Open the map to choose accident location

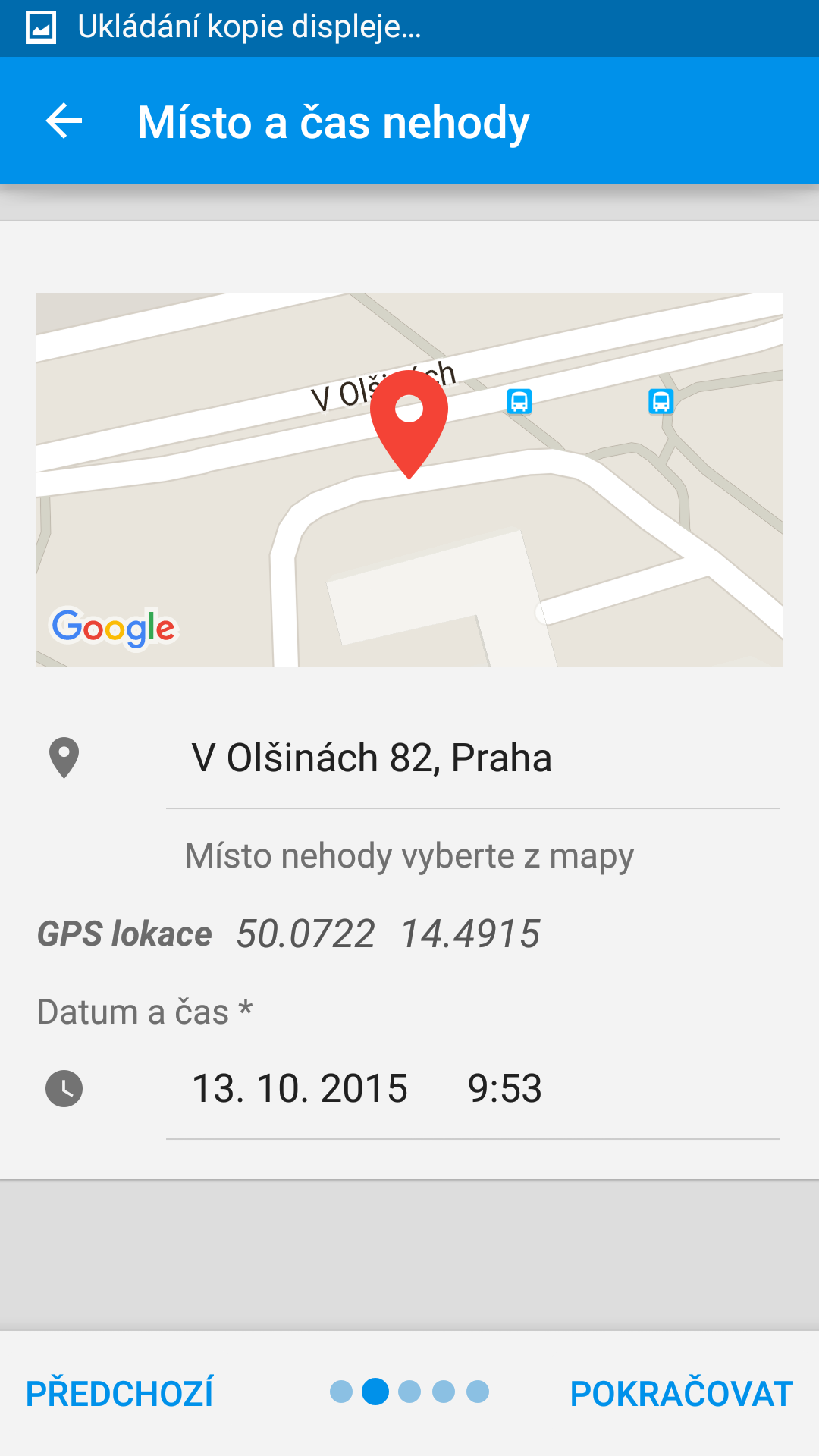point(409,480)
